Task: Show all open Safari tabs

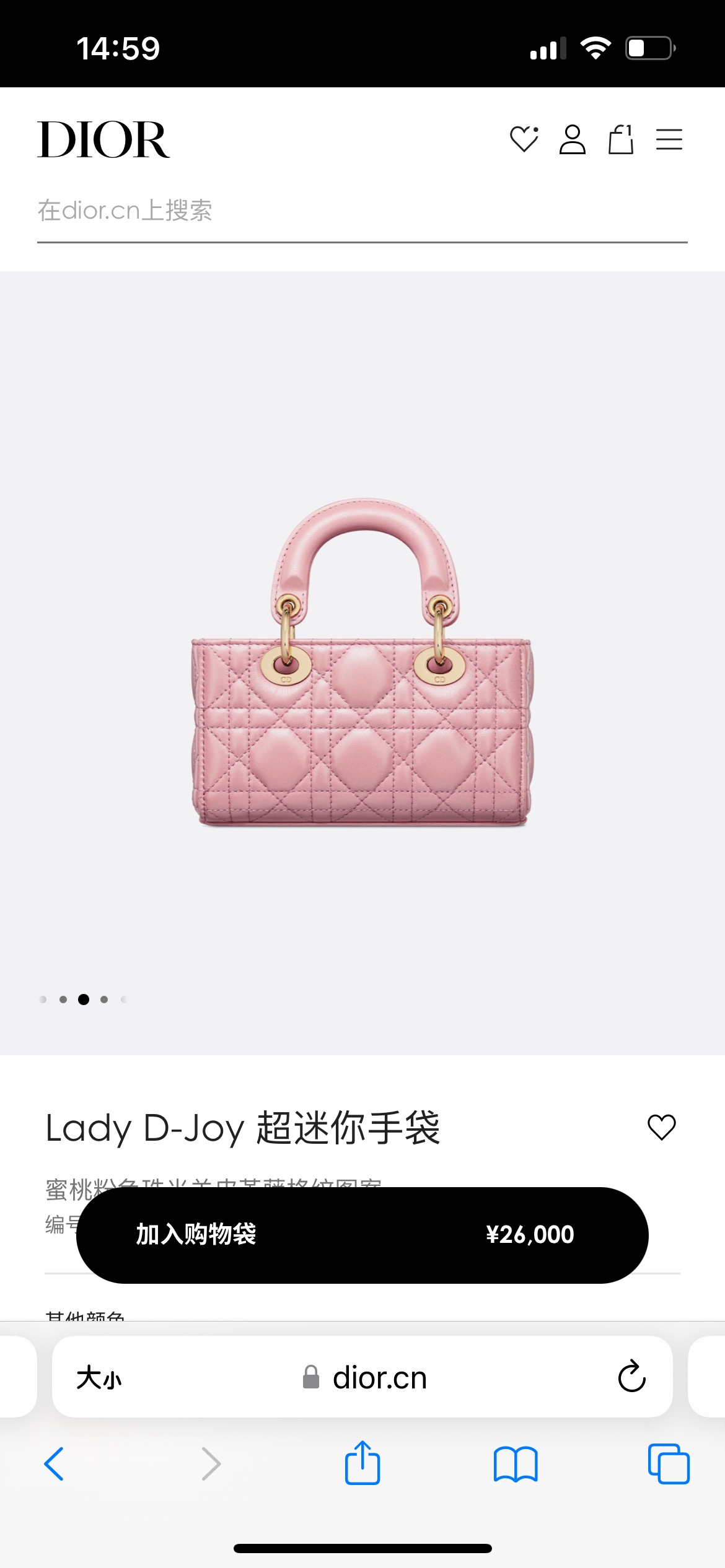Action: point(669,1464)
